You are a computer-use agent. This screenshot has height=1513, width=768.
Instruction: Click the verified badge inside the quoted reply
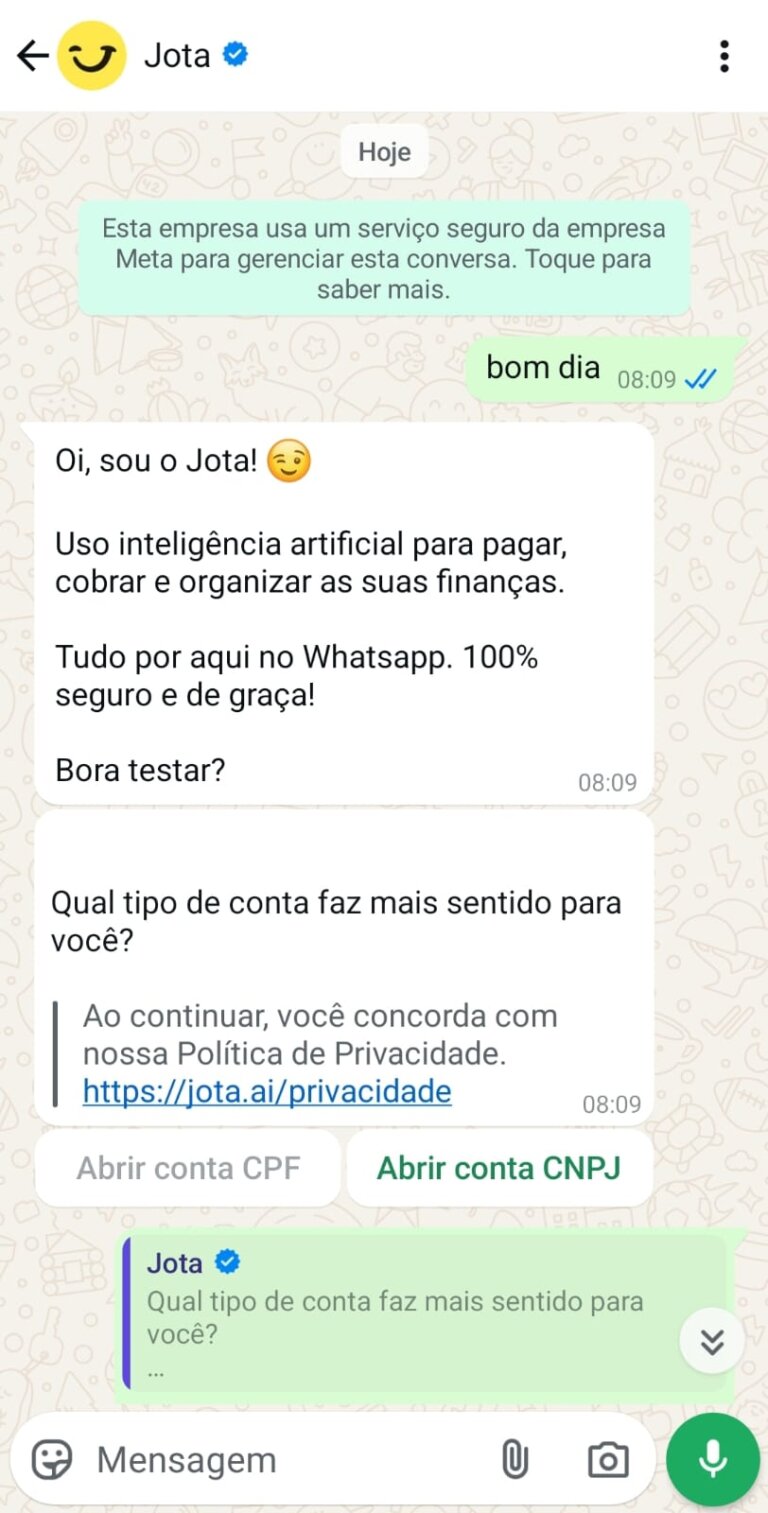pyautogui.click(x=227, y=1263)
